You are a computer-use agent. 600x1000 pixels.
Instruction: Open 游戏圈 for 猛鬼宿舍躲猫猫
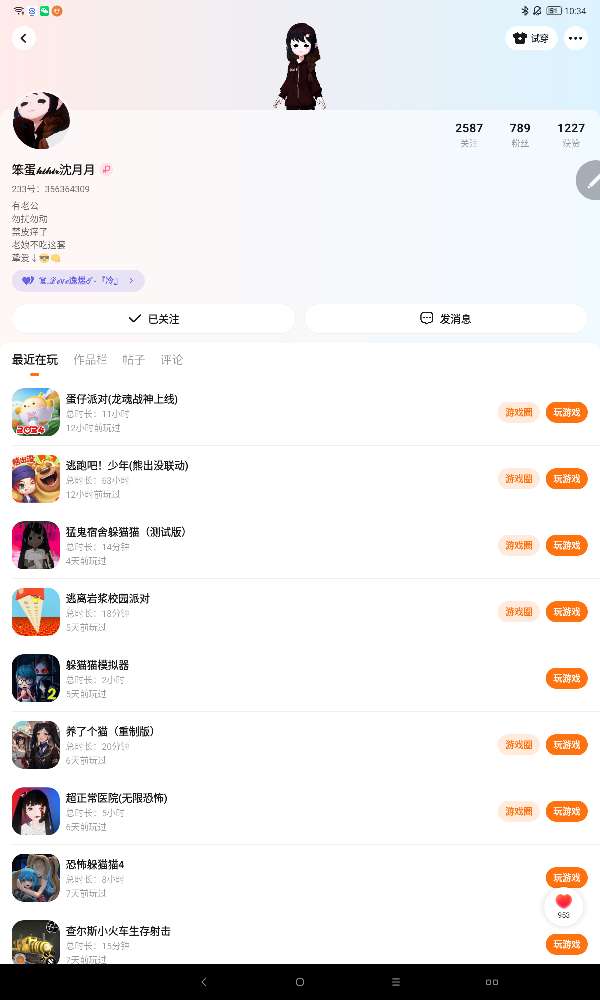pos(519,545)
